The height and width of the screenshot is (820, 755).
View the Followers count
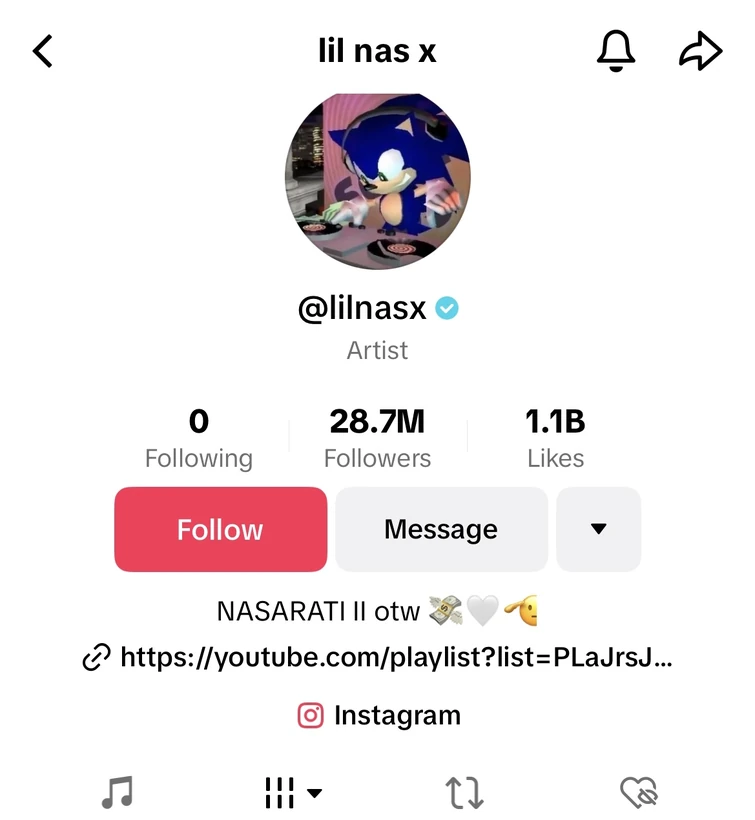click(x=377, y=437)
